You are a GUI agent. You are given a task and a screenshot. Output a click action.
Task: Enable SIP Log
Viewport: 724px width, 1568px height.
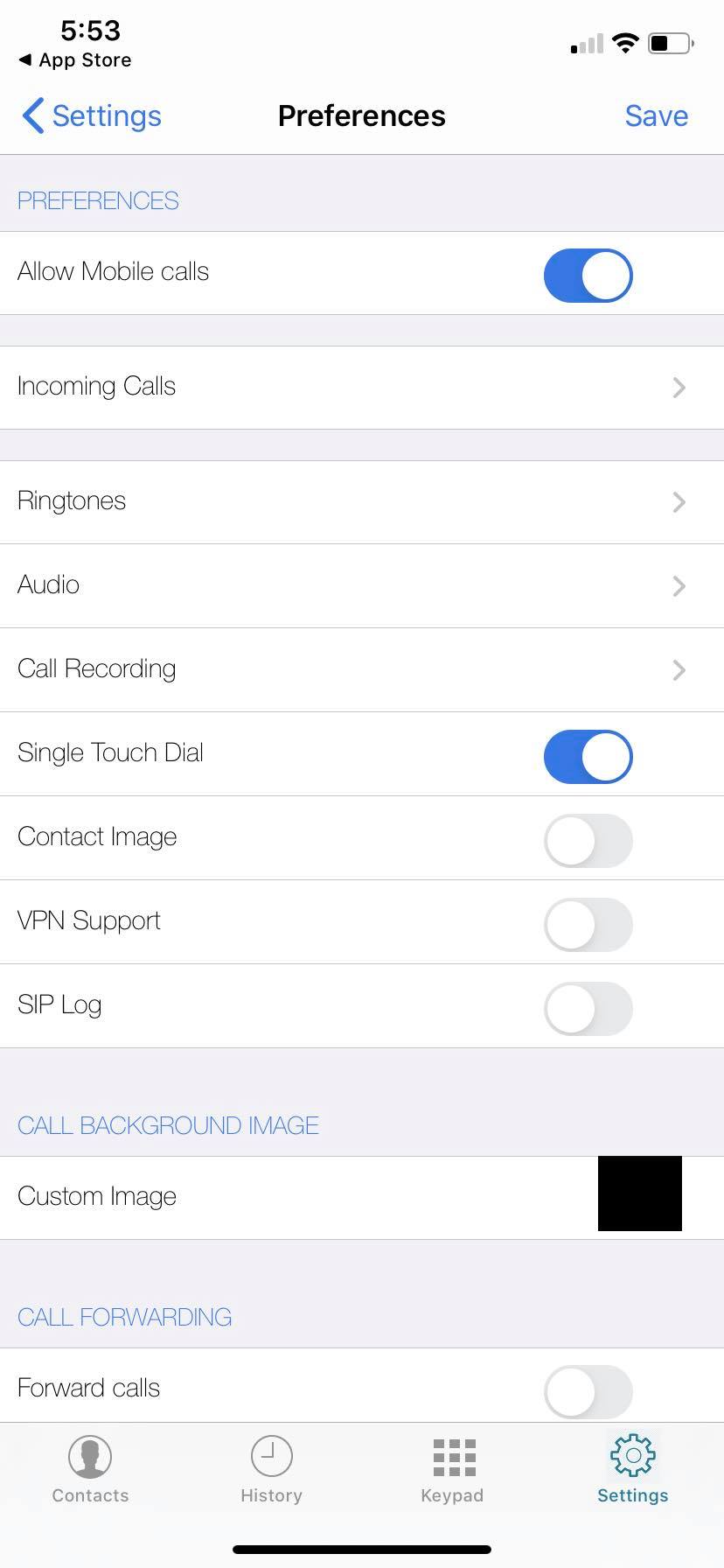point(588,1008)
